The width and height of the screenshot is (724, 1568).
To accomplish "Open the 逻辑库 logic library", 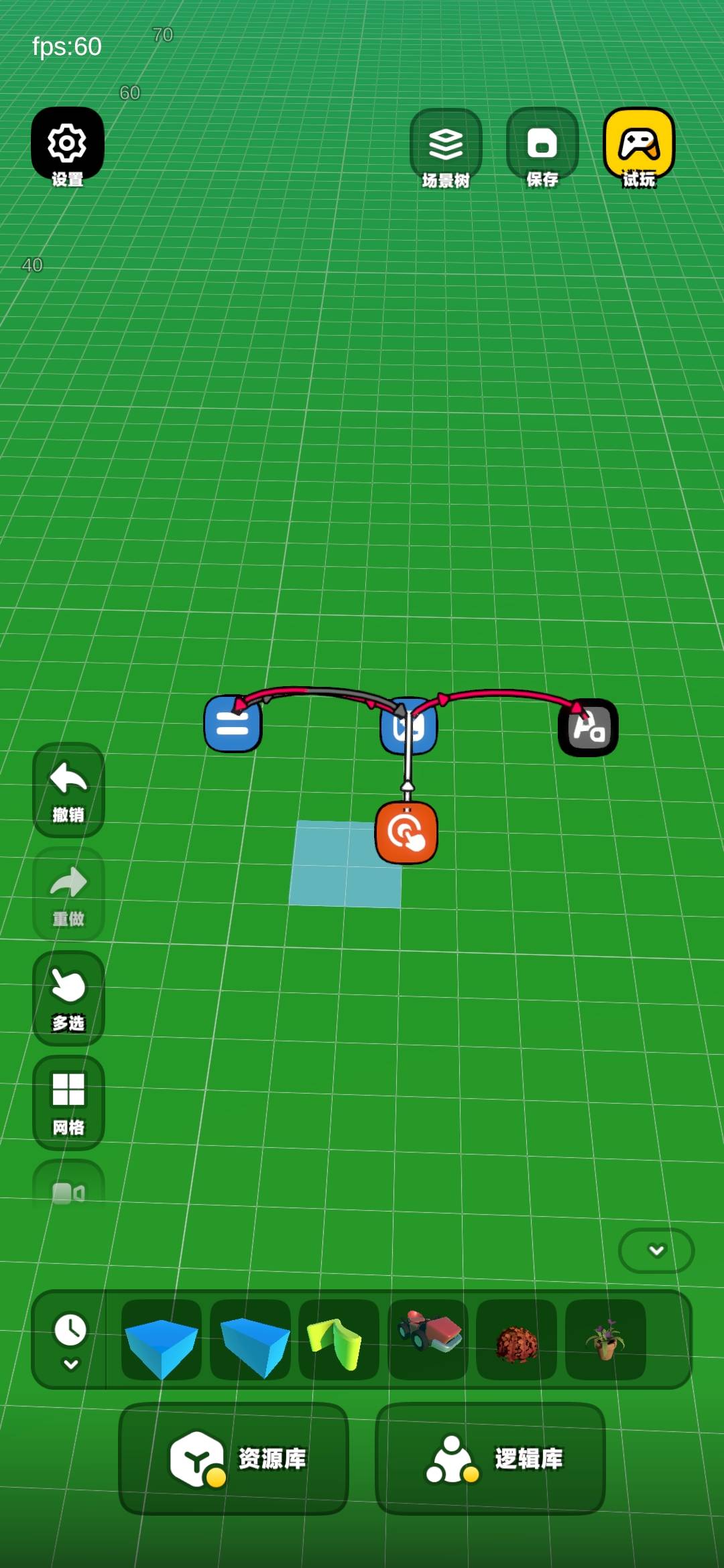I will coord(490,1459).
